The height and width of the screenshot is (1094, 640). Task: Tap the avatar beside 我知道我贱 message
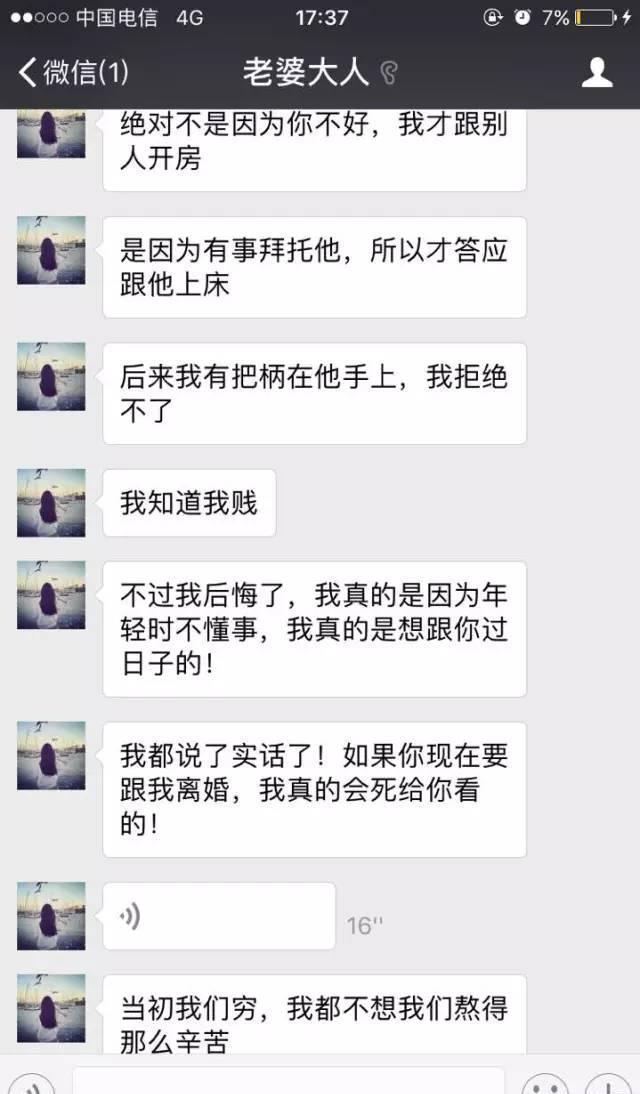click(x=51, y=503)
